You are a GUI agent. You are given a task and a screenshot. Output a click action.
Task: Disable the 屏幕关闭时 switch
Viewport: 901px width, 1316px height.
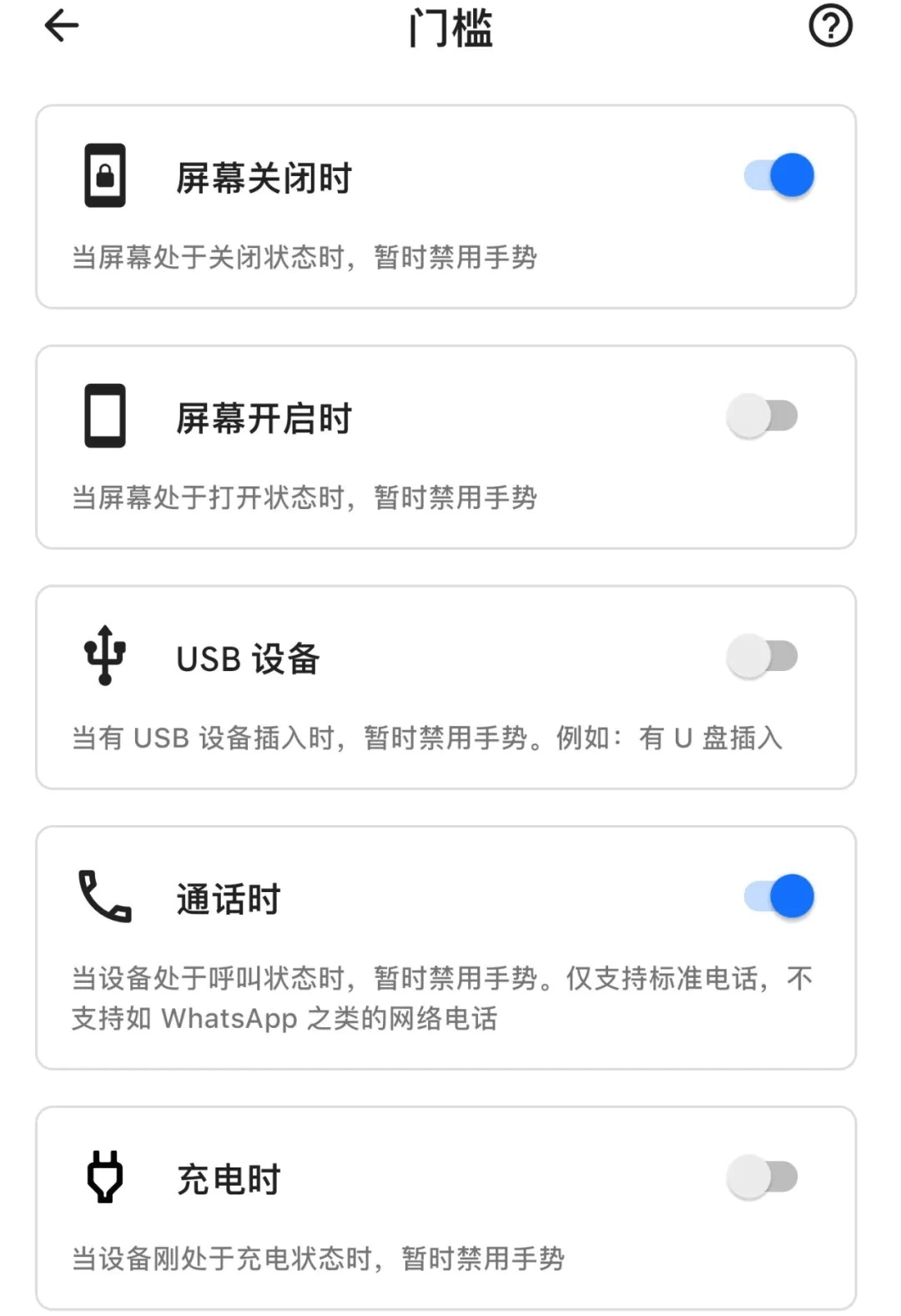tap(778, 175)
